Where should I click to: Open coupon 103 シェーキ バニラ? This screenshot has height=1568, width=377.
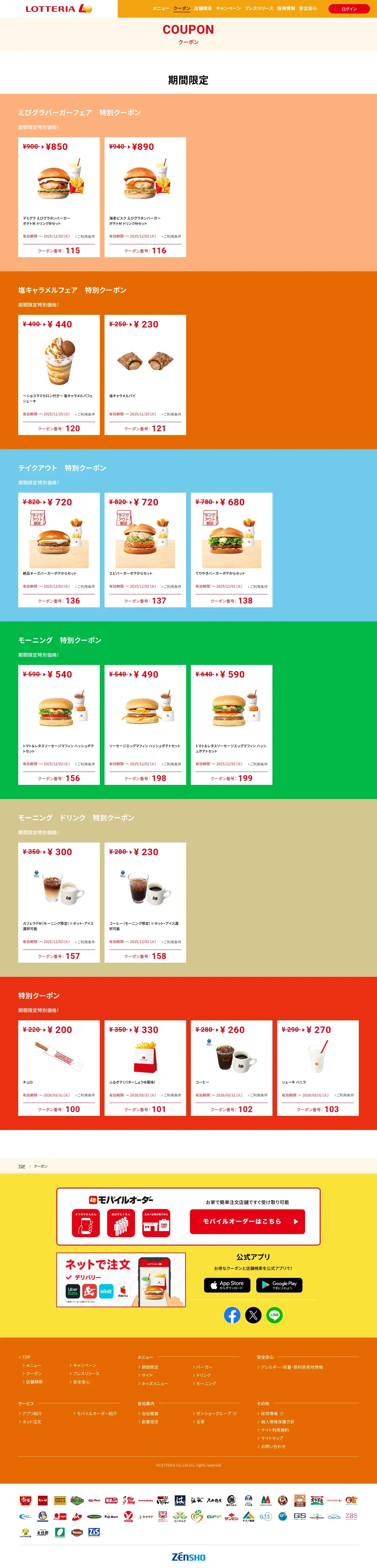pos(318,1068)
